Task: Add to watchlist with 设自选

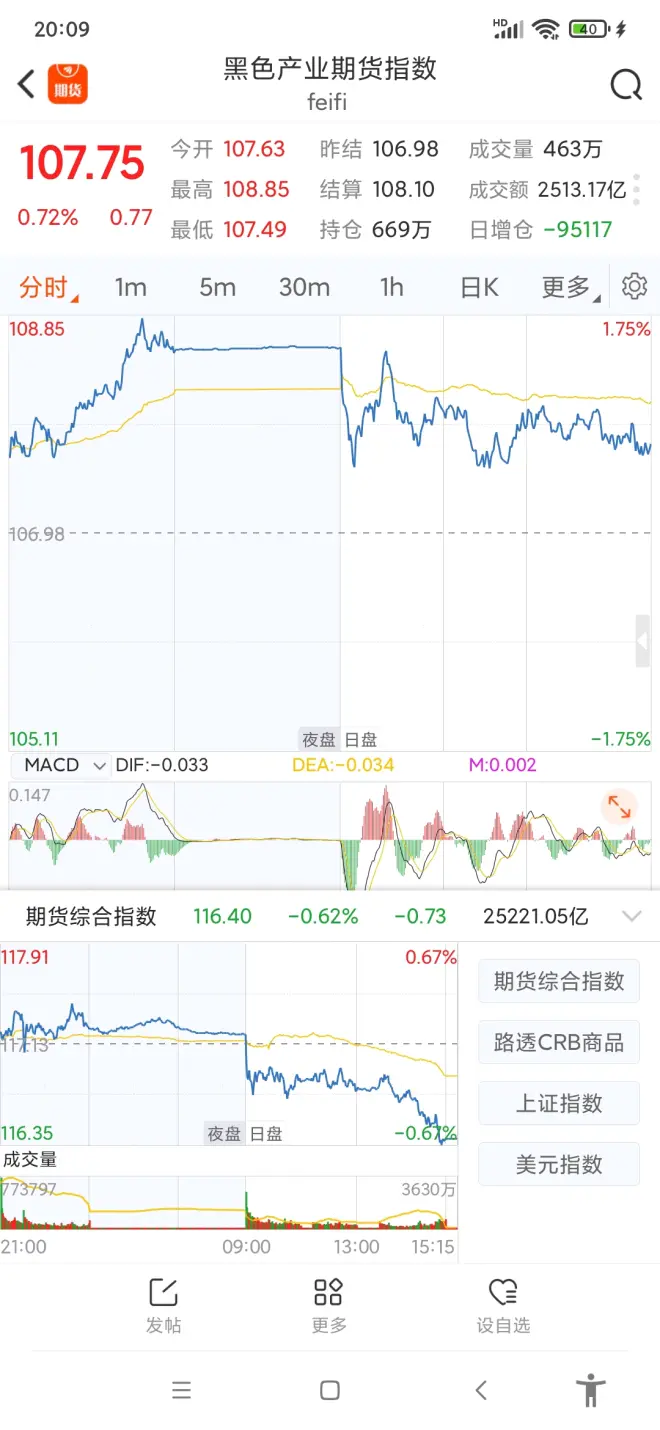Action: [503, 1304]
